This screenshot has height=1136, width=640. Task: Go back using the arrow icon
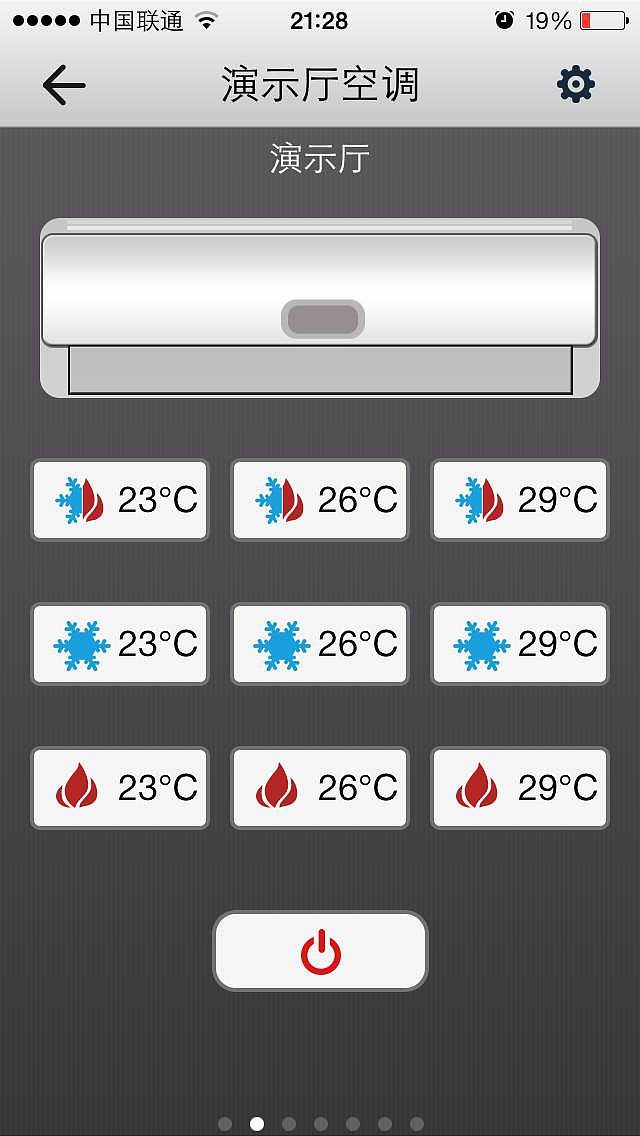(64, 85)
